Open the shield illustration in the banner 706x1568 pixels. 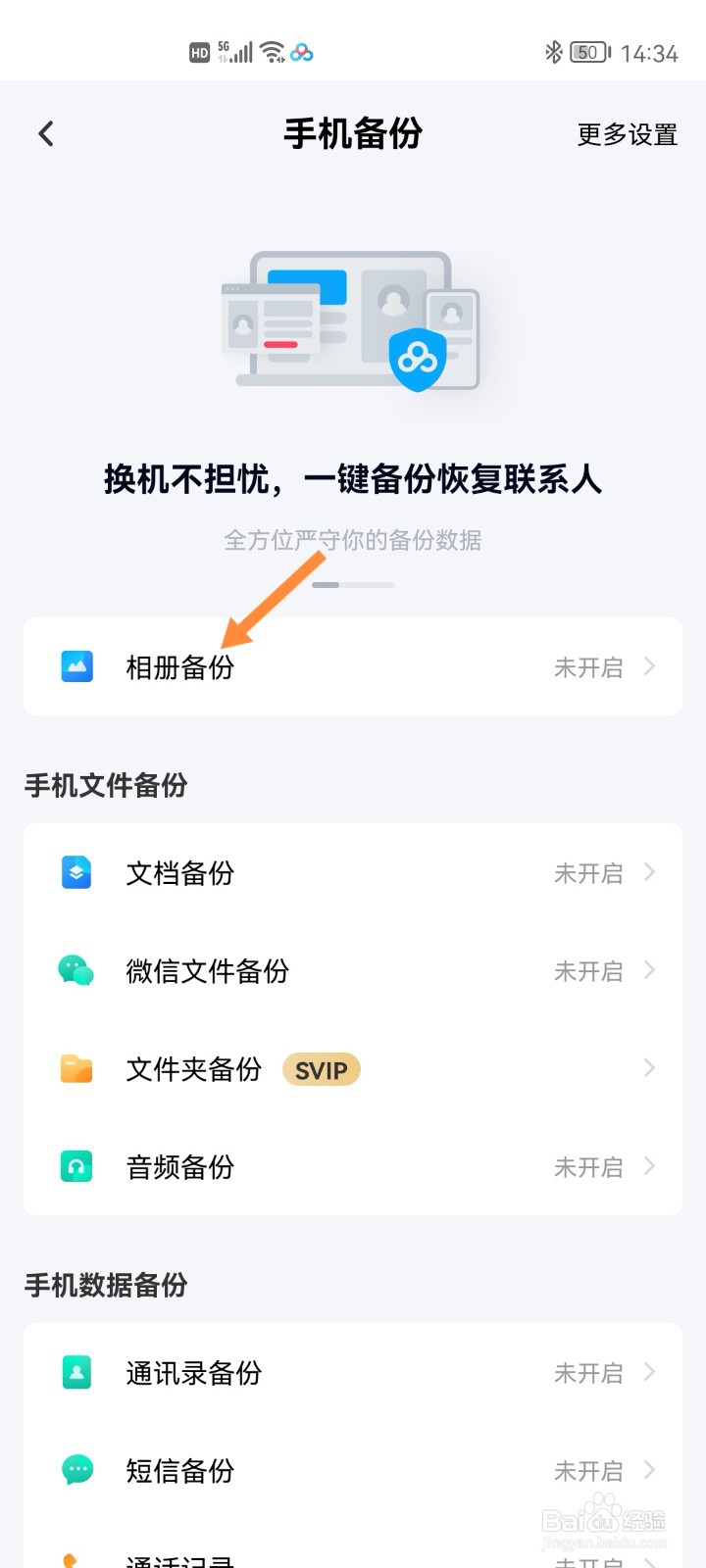(416, 359)
